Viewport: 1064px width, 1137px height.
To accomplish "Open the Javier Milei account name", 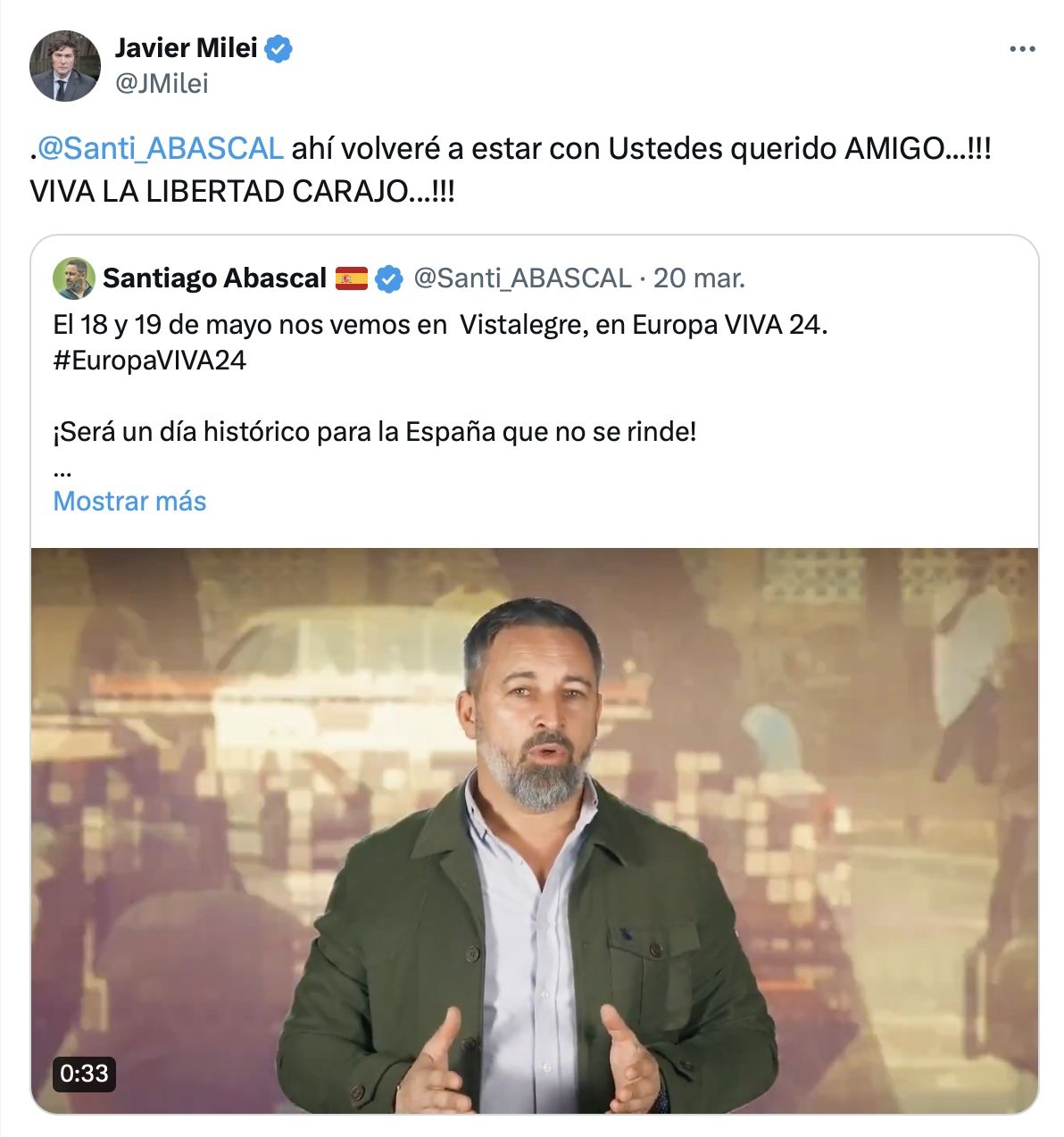I will pyautogui.click(x=186, y=47).
